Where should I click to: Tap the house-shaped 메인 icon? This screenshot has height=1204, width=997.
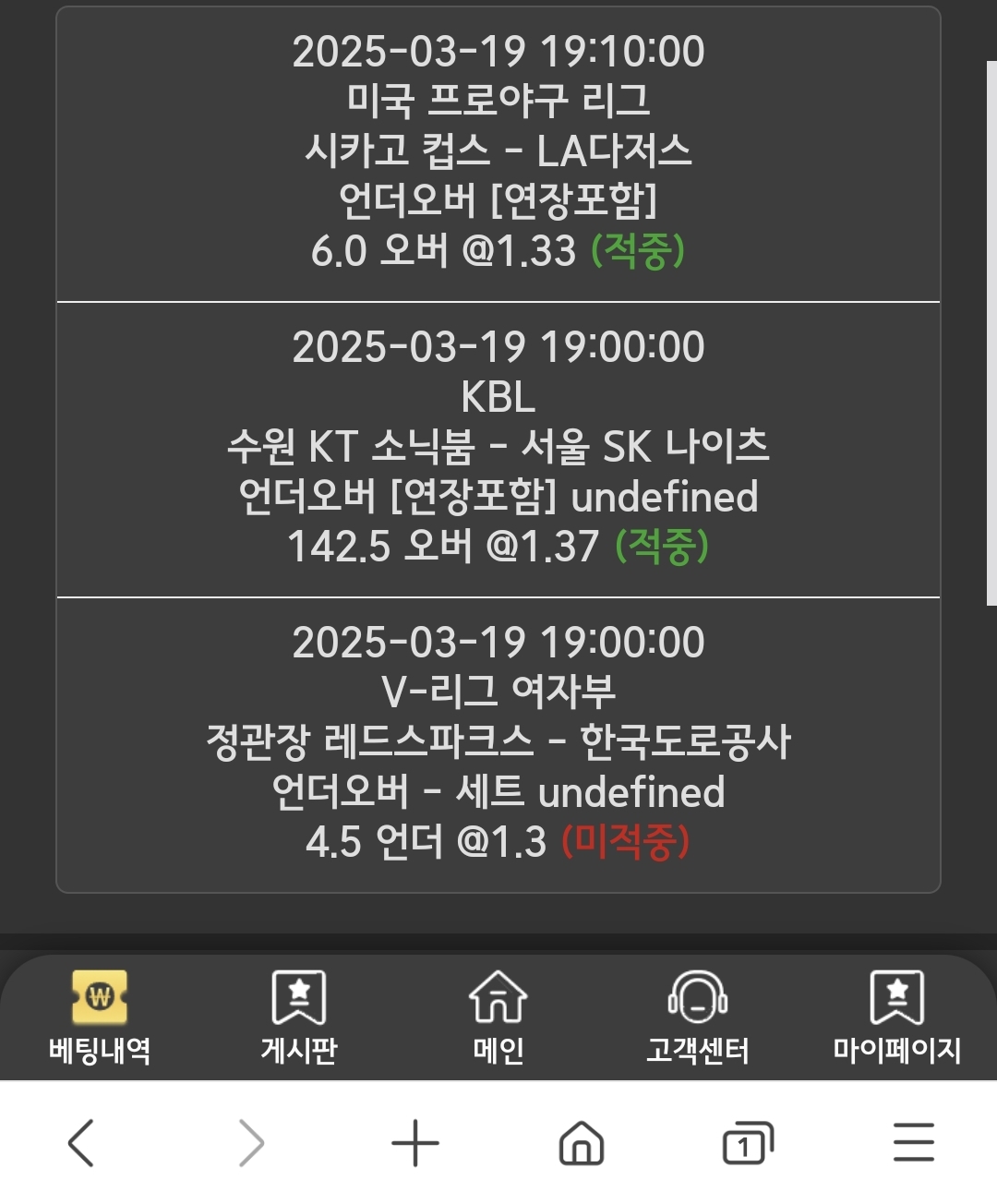pyautogui.click(x=498, y=994)
